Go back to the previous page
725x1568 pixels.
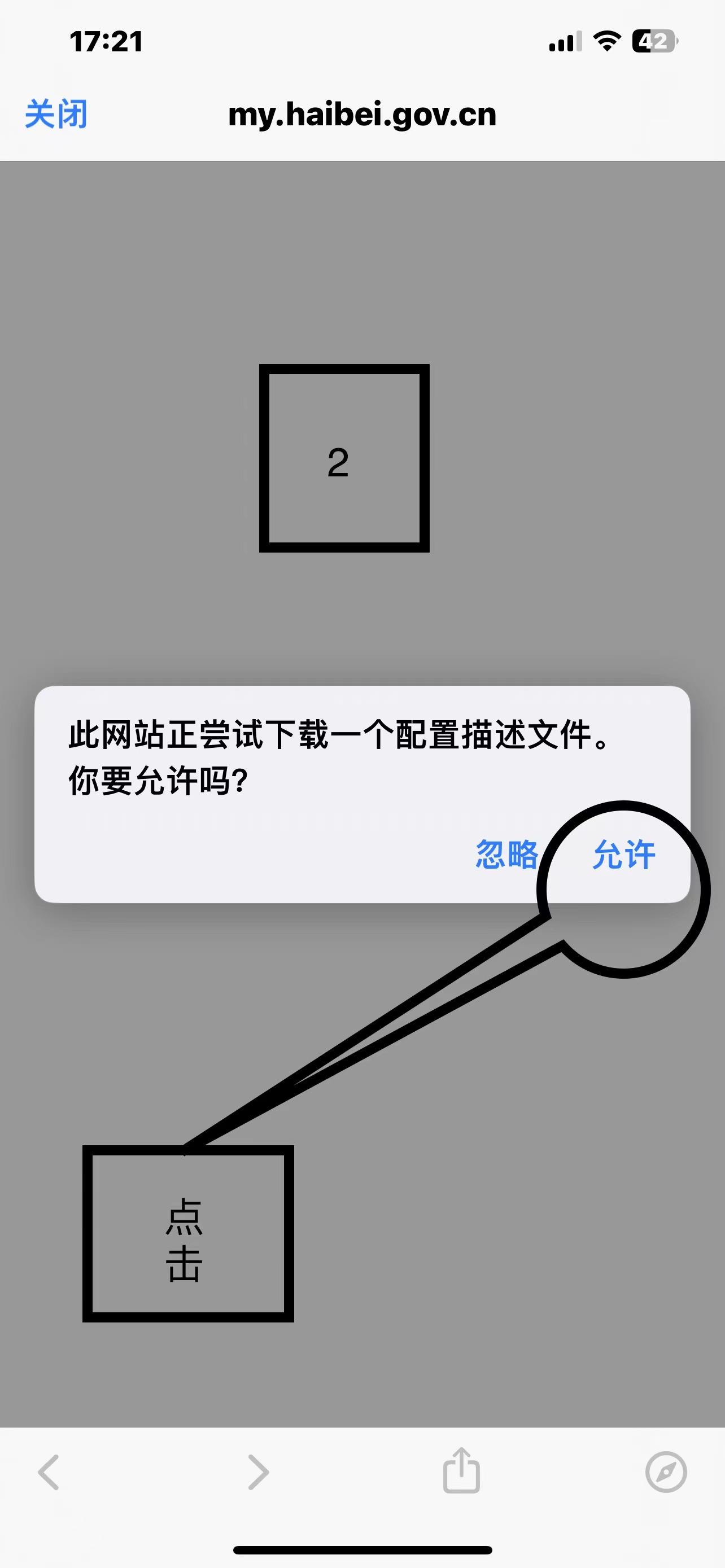tap(49, 1473)
